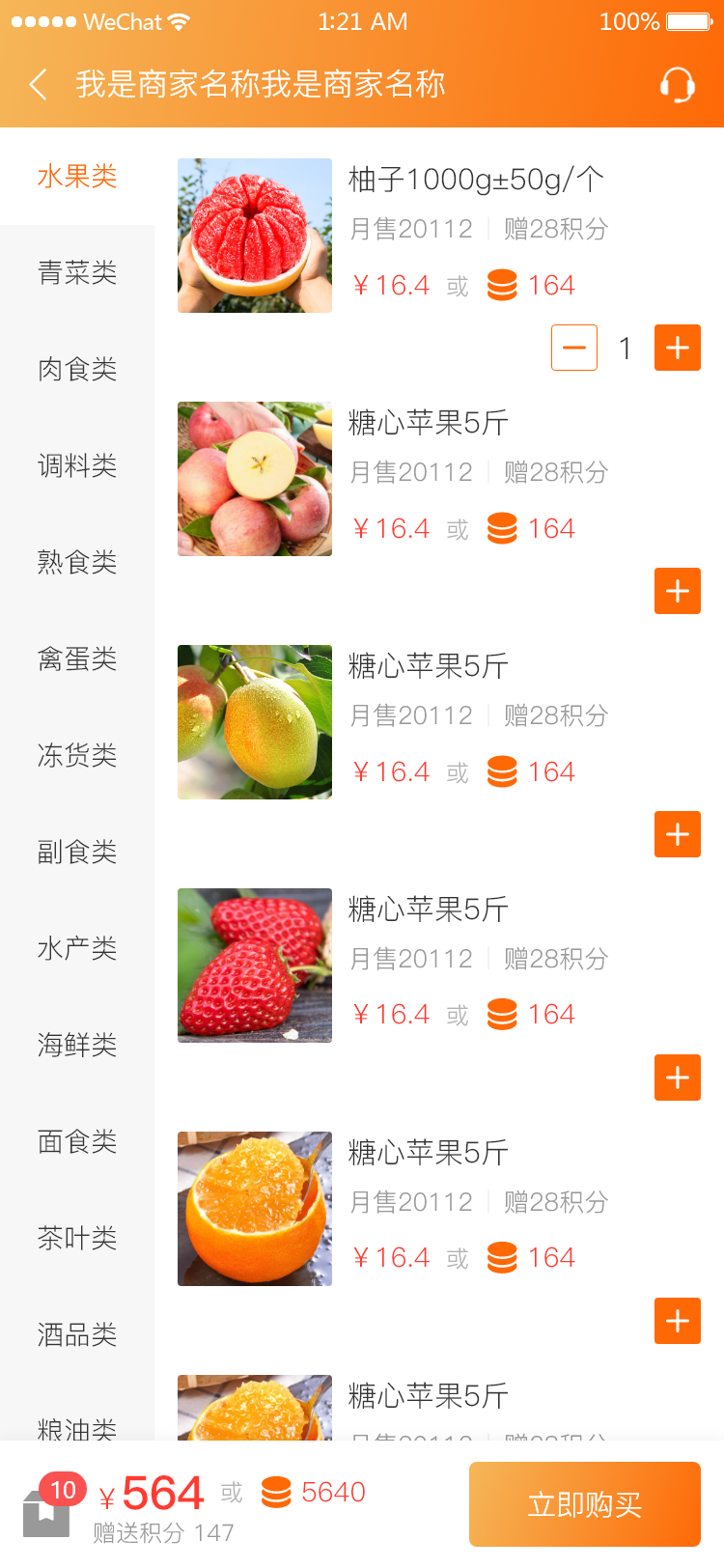The width and height of the screenshot is (724, 1568).
Task: Go back using the header arrow
Action: pos(39,85)
